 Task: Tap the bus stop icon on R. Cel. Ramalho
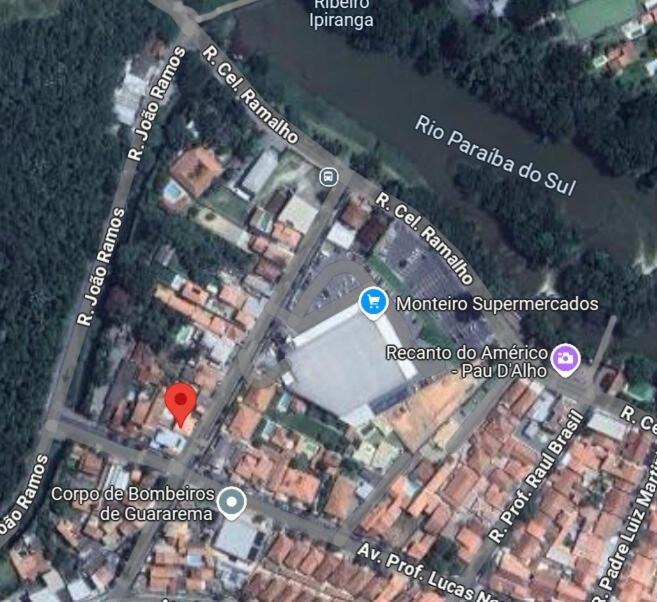click(328, 177)
